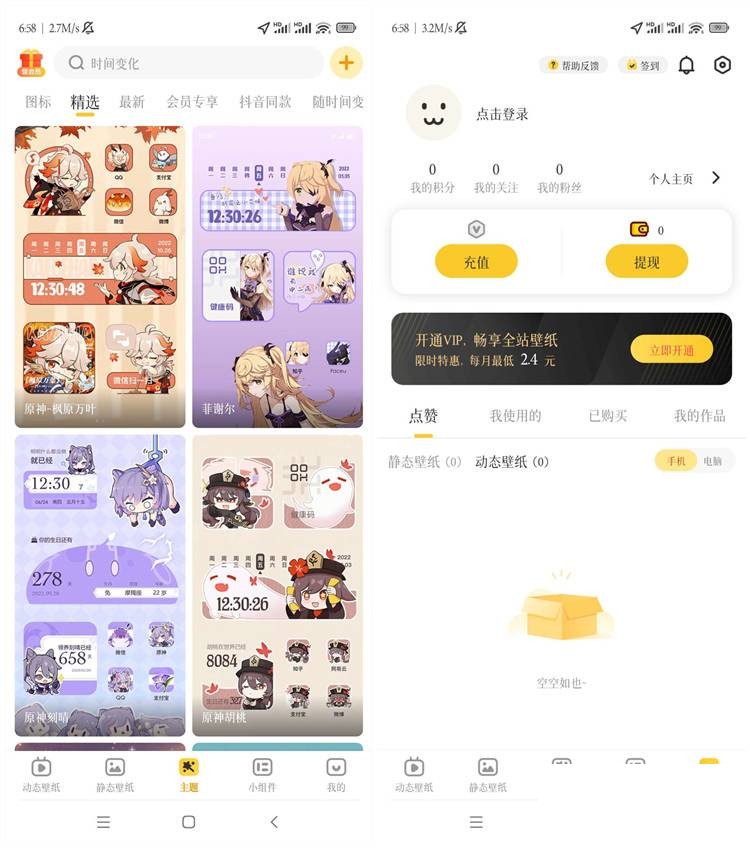Open the notifications bell
The image size is (750, 848).
coord(686,65)
